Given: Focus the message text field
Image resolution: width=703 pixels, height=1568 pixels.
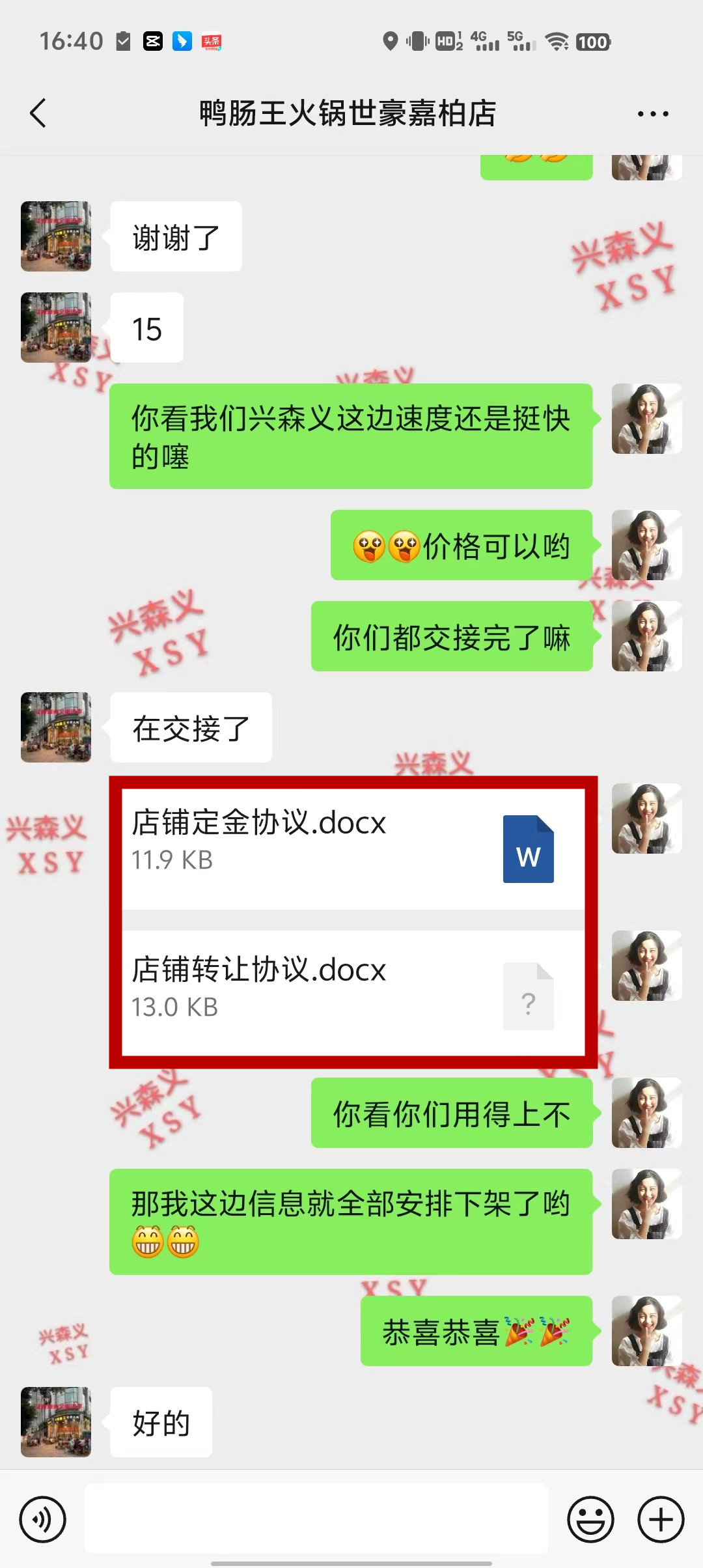Looking at the screenshot, I should pyautogui.click(x=316, y=1519).
